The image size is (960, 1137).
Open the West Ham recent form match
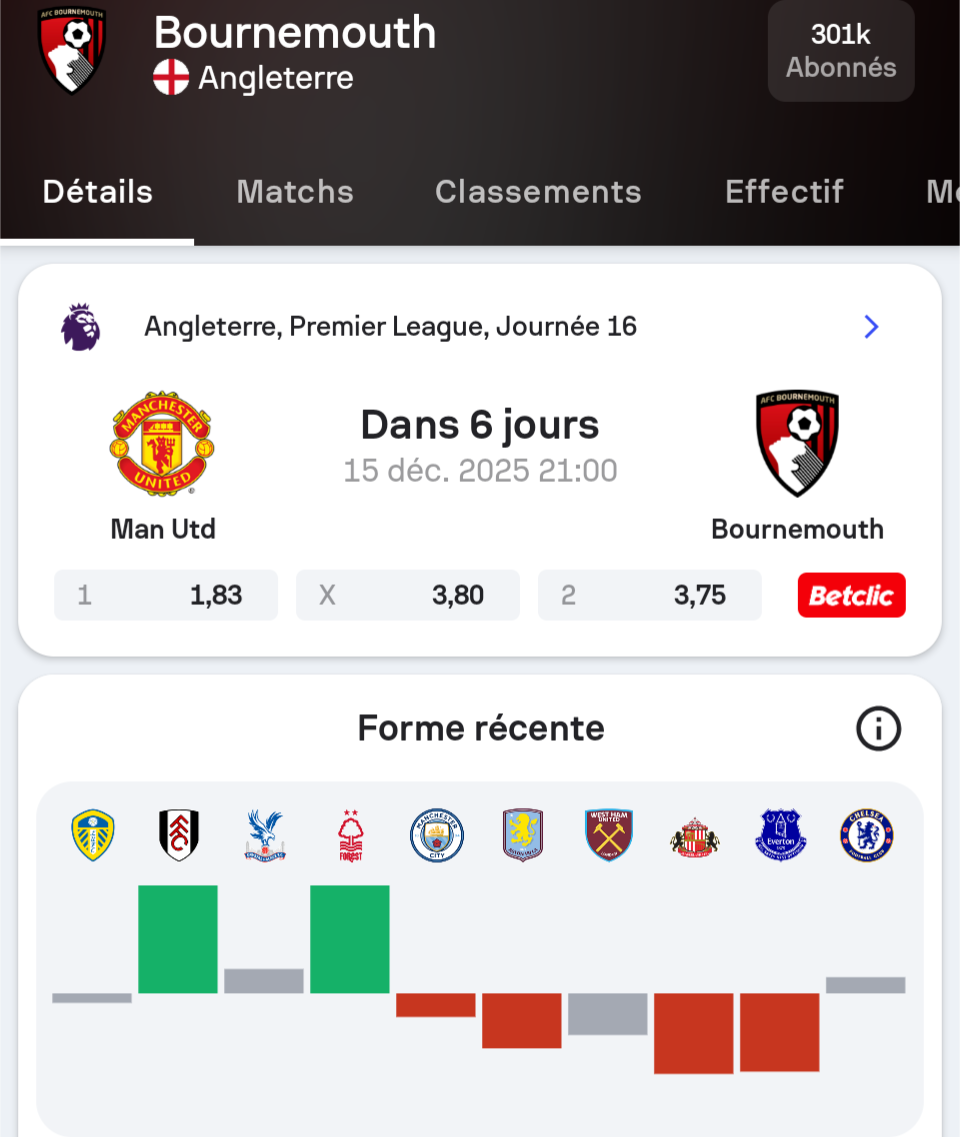click(608, 836)
